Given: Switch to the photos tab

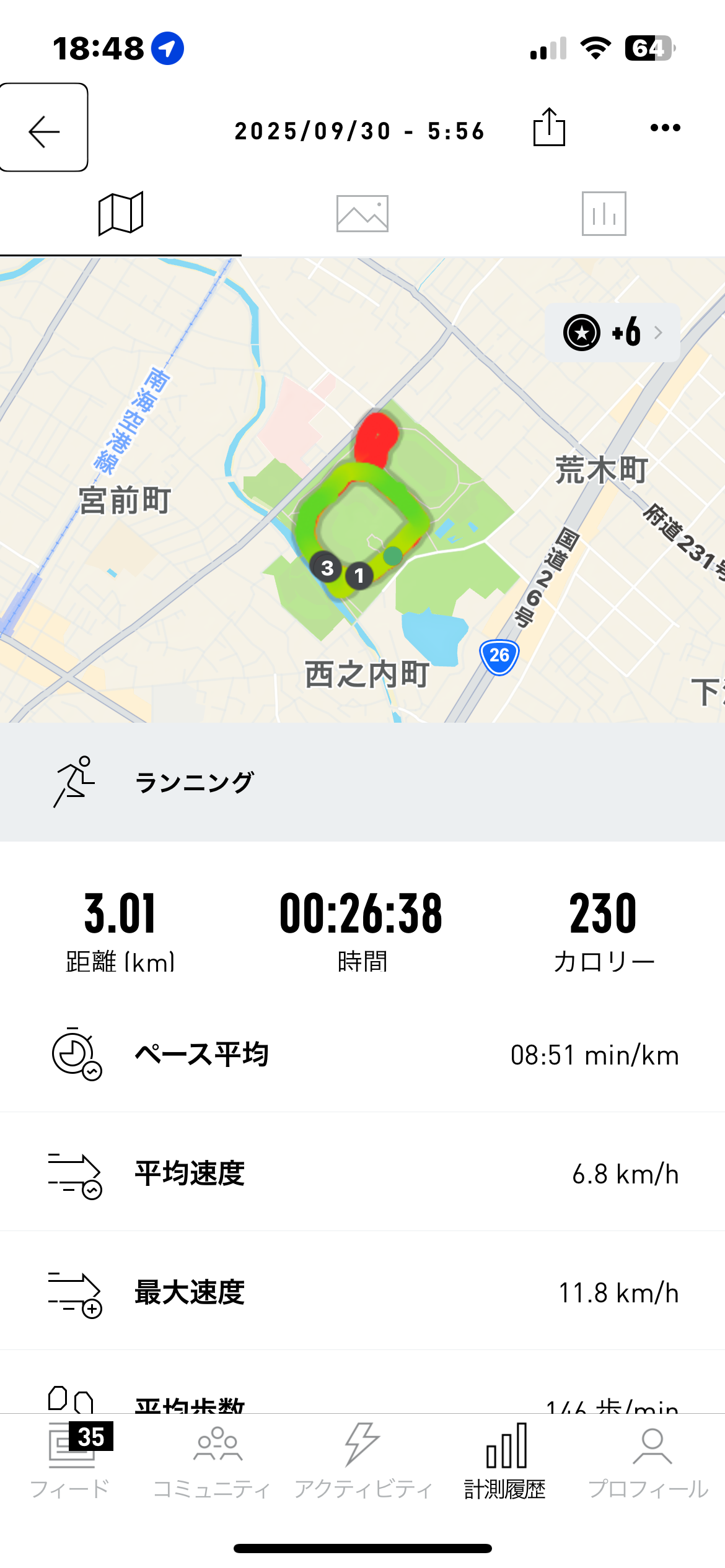Looking at the screenshot, I should pyautogui.click(x=362, y=214).
